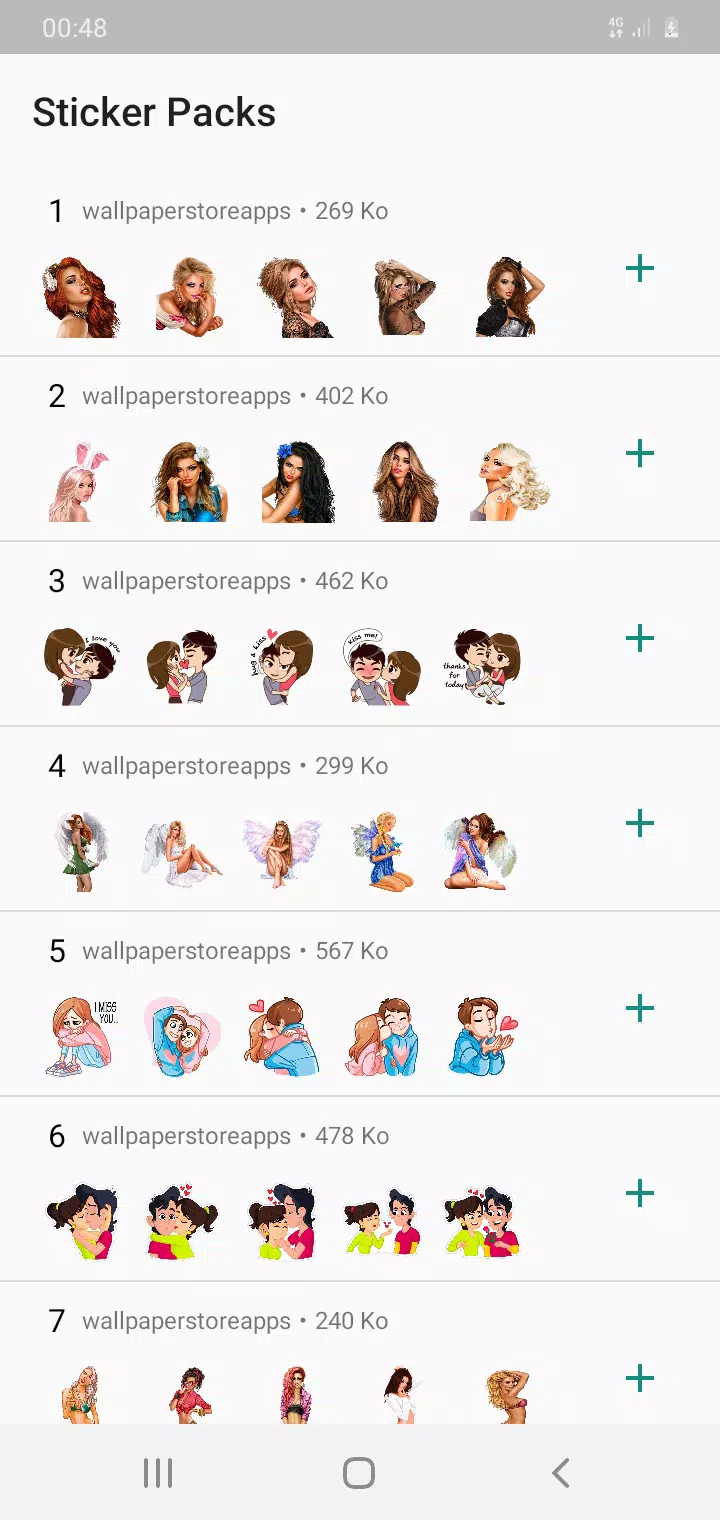
Task: View the blue-dressed angel sticker thumbnail
Action: click(383, 850)
